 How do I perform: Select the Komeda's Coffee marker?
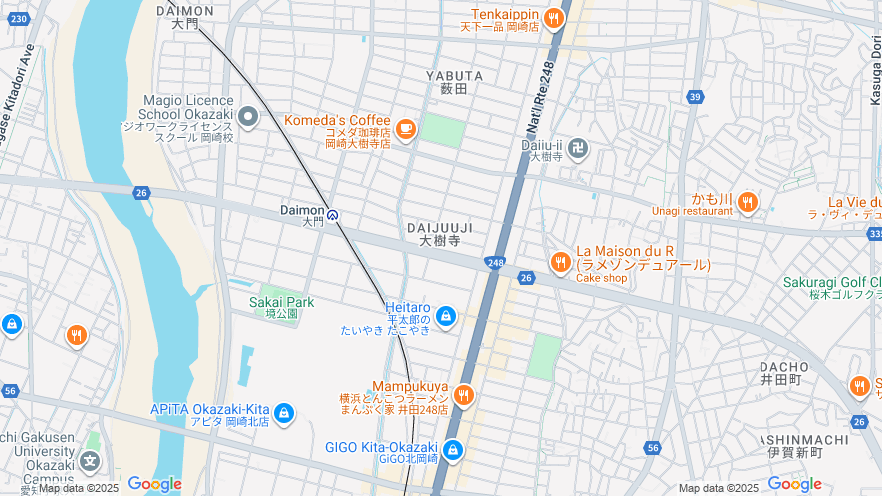[405, 128]
